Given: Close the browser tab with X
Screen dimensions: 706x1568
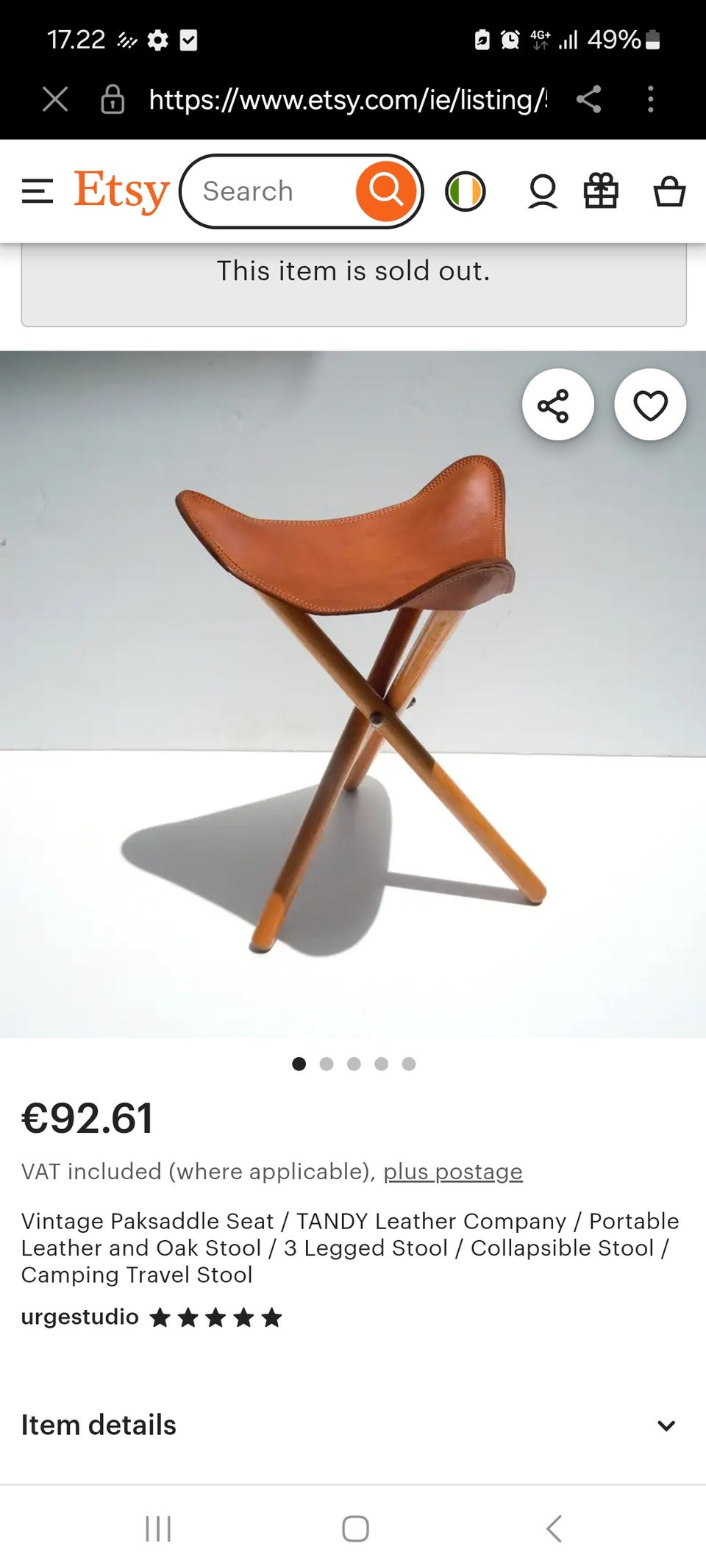Looking at the screenshot, I should (55, 99).
